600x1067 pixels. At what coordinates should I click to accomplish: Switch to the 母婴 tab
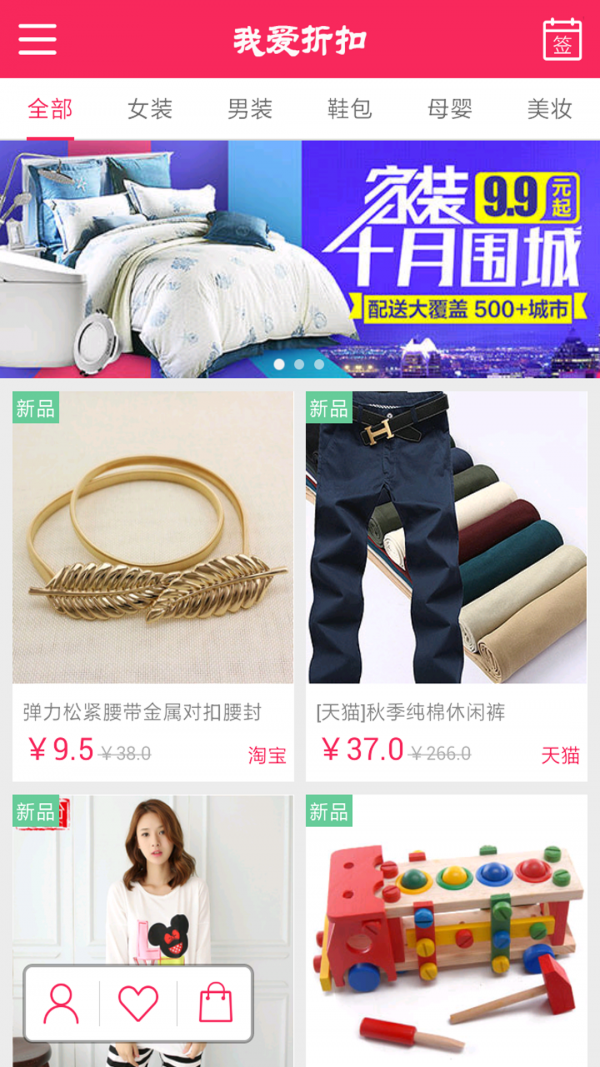click(x=450, y=109)
